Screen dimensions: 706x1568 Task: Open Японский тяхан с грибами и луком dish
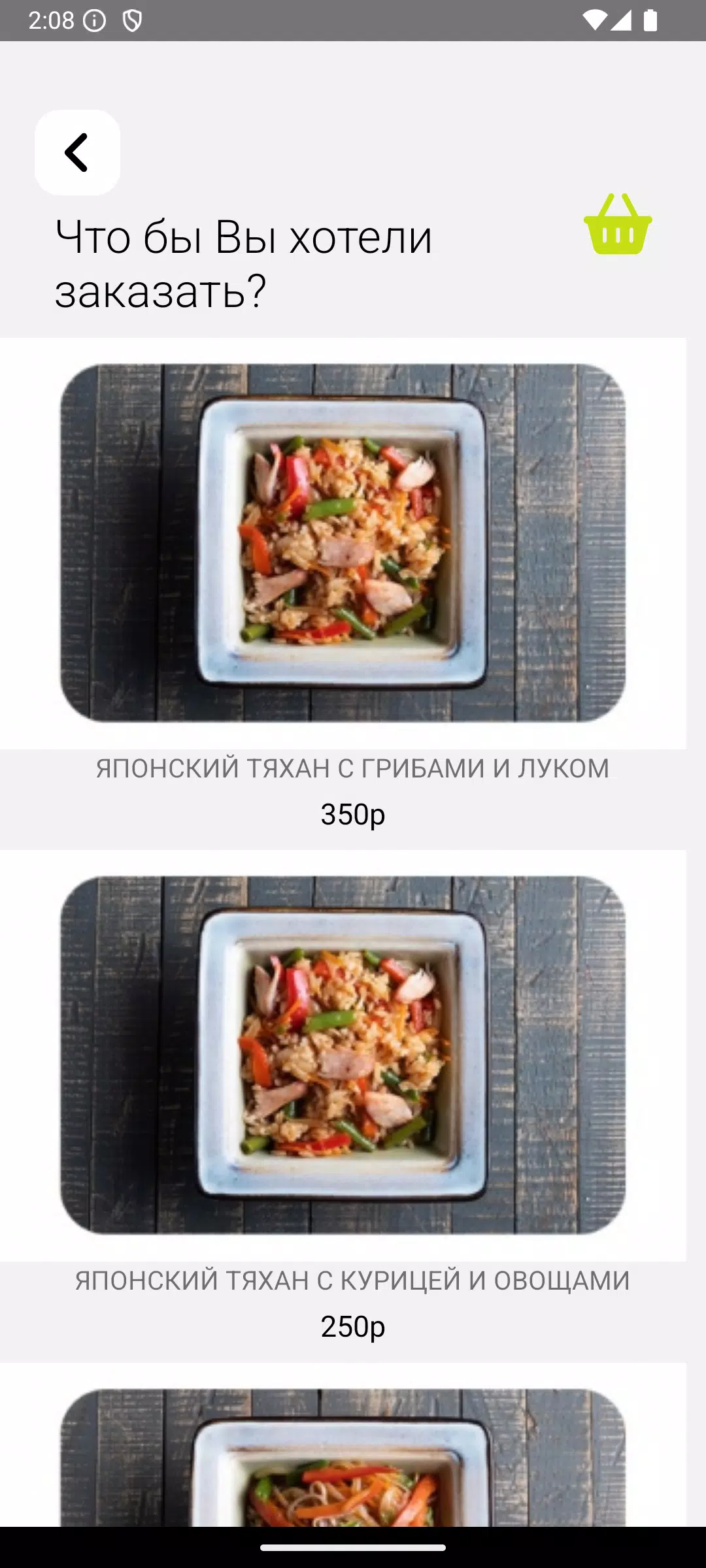tap(343, 544)
